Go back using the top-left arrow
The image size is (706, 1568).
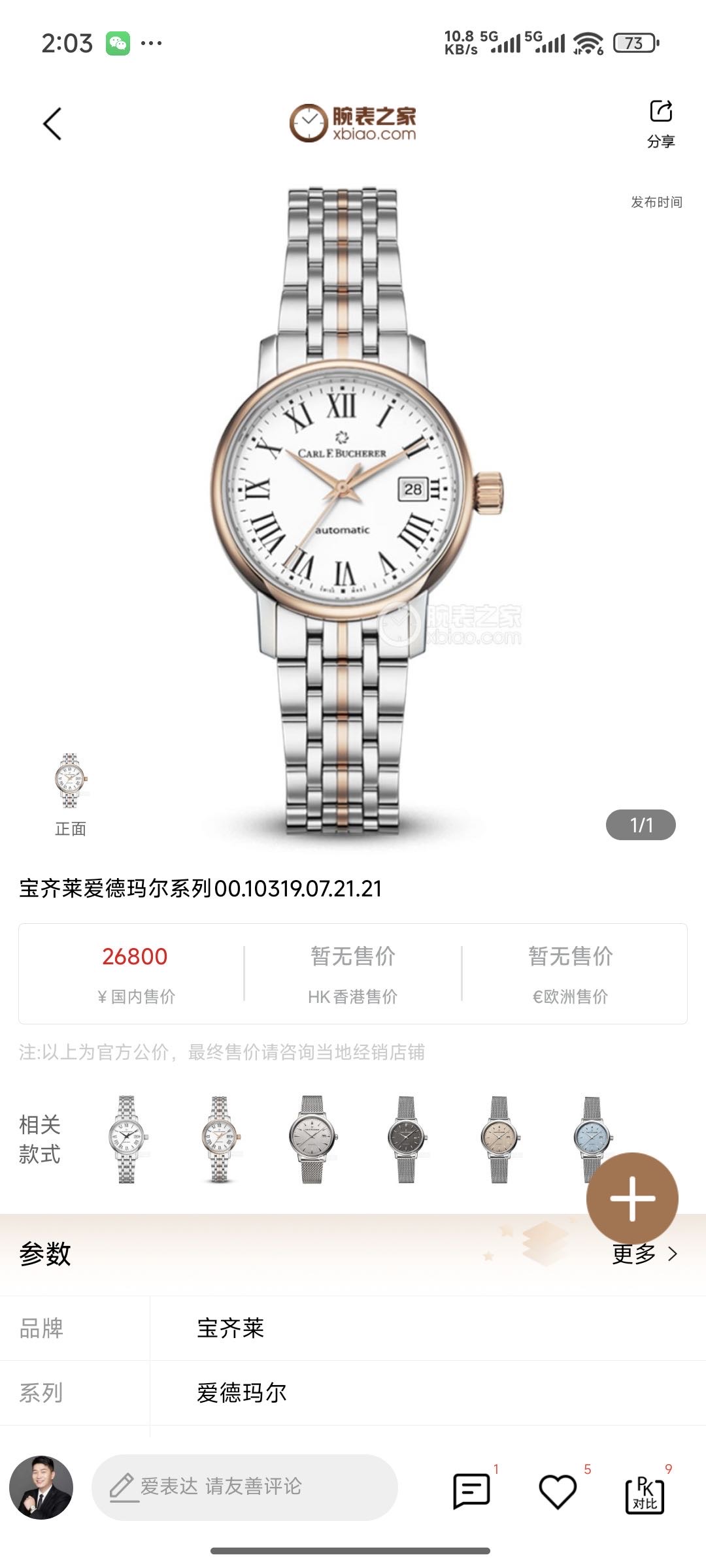click(x=52, y=124)
